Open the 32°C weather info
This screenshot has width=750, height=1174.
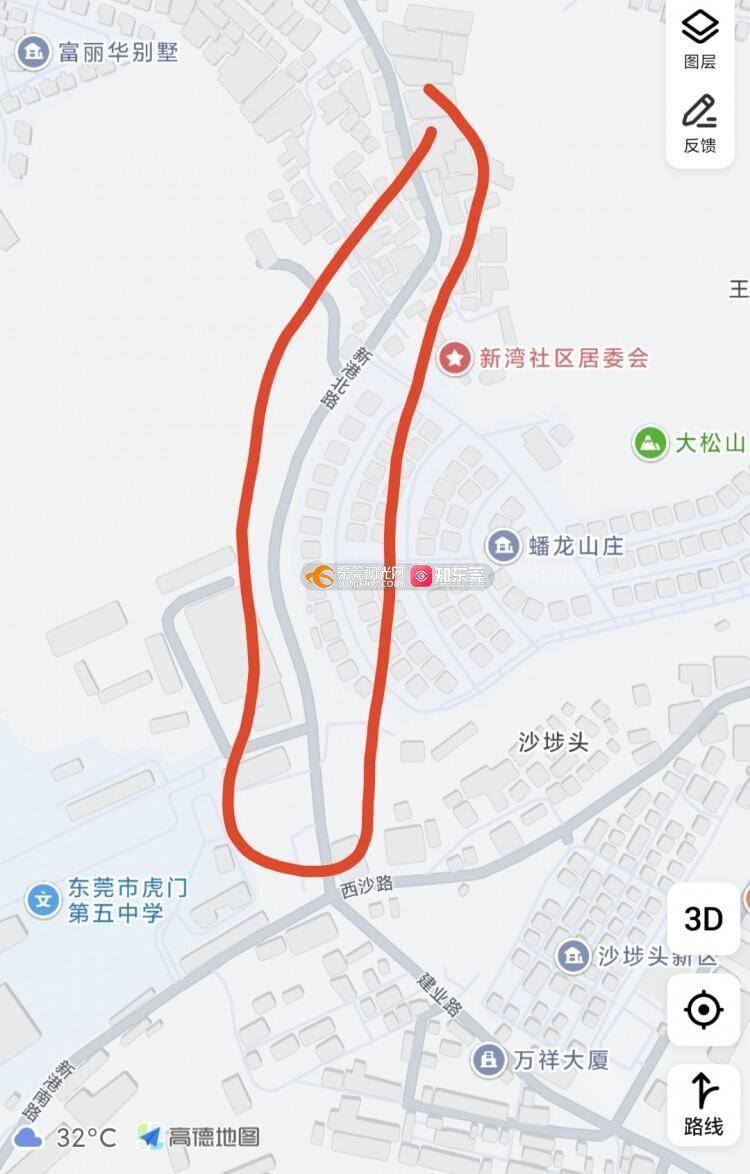coord(66,1137)
